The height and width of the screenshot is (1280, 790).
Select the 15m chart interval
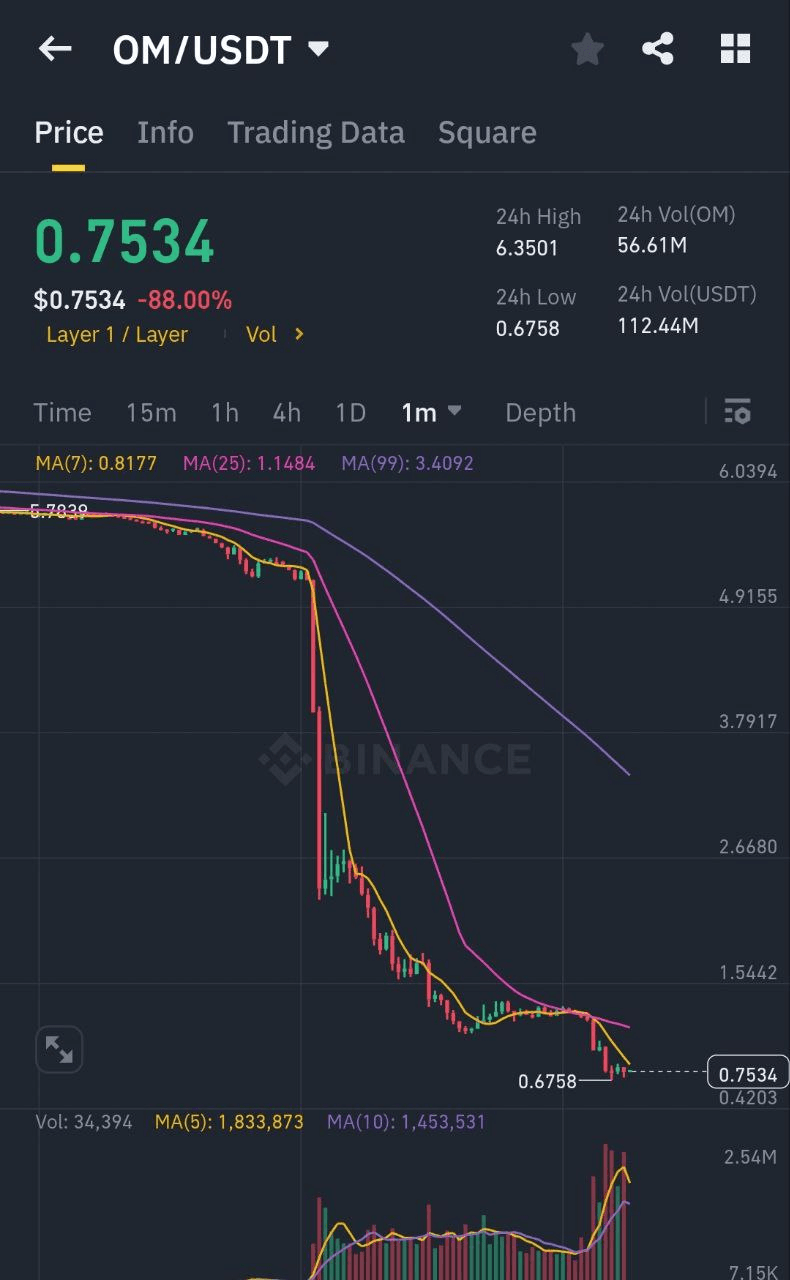(151, 413)
